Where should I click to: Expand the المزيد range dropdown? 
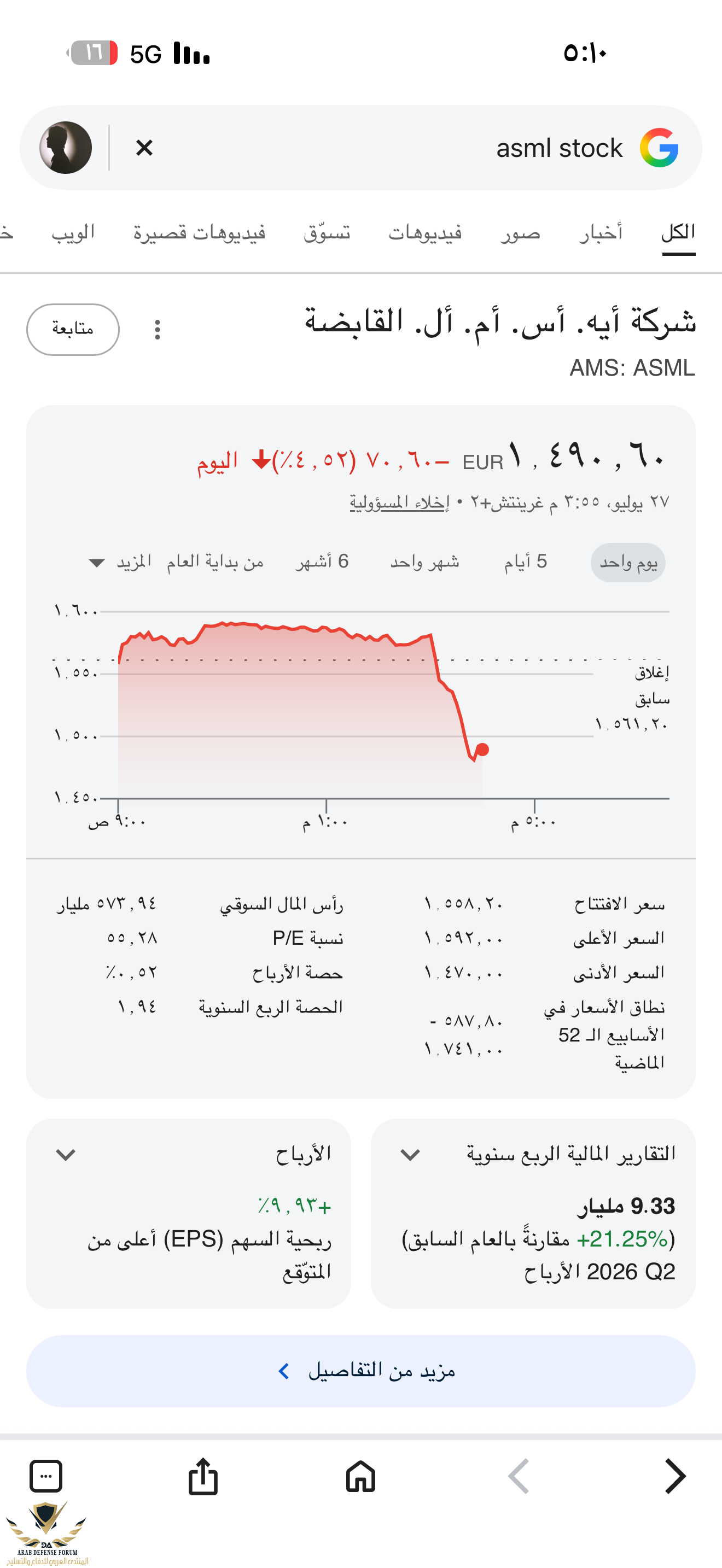(x=120, y=561)
